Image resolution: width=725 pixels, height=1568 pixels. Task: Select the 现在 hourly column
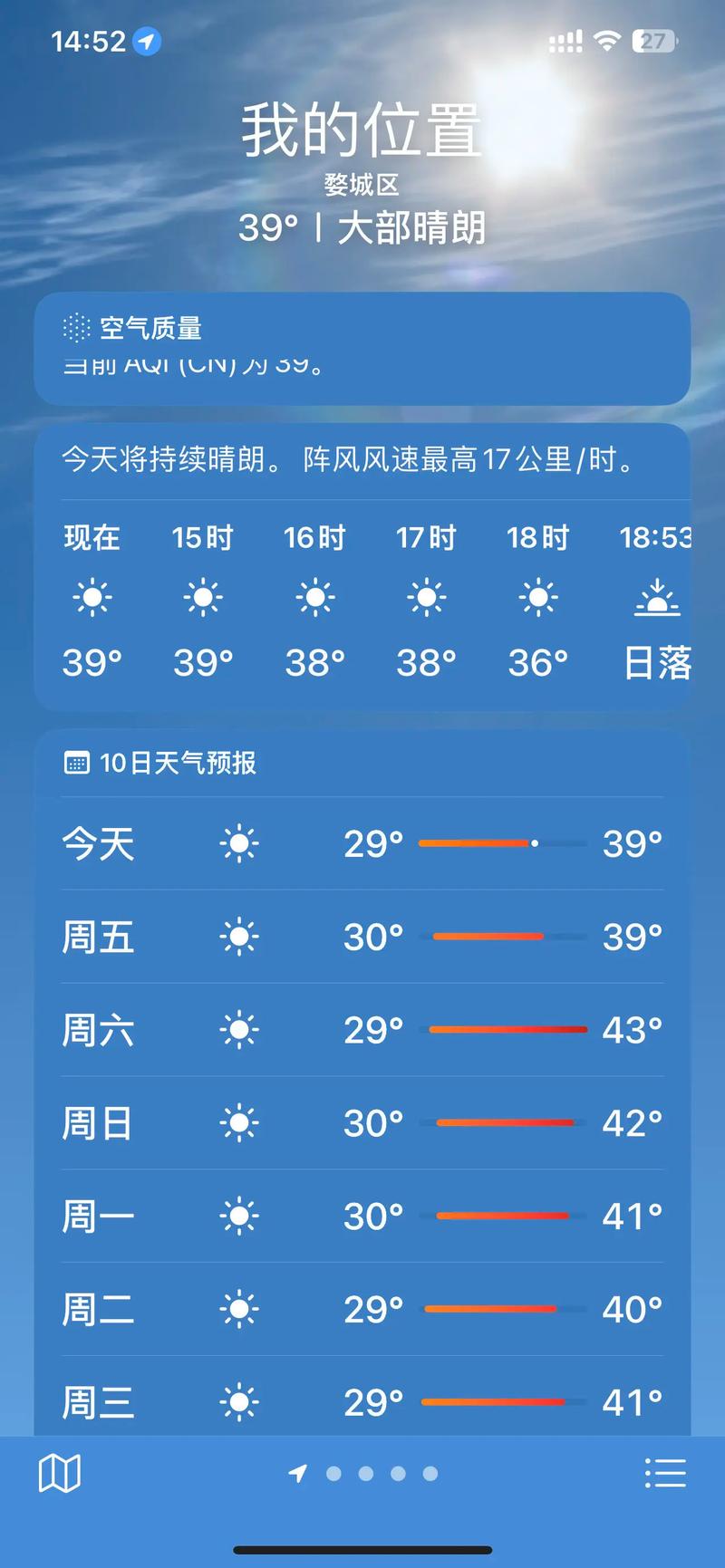click(91, 598)
